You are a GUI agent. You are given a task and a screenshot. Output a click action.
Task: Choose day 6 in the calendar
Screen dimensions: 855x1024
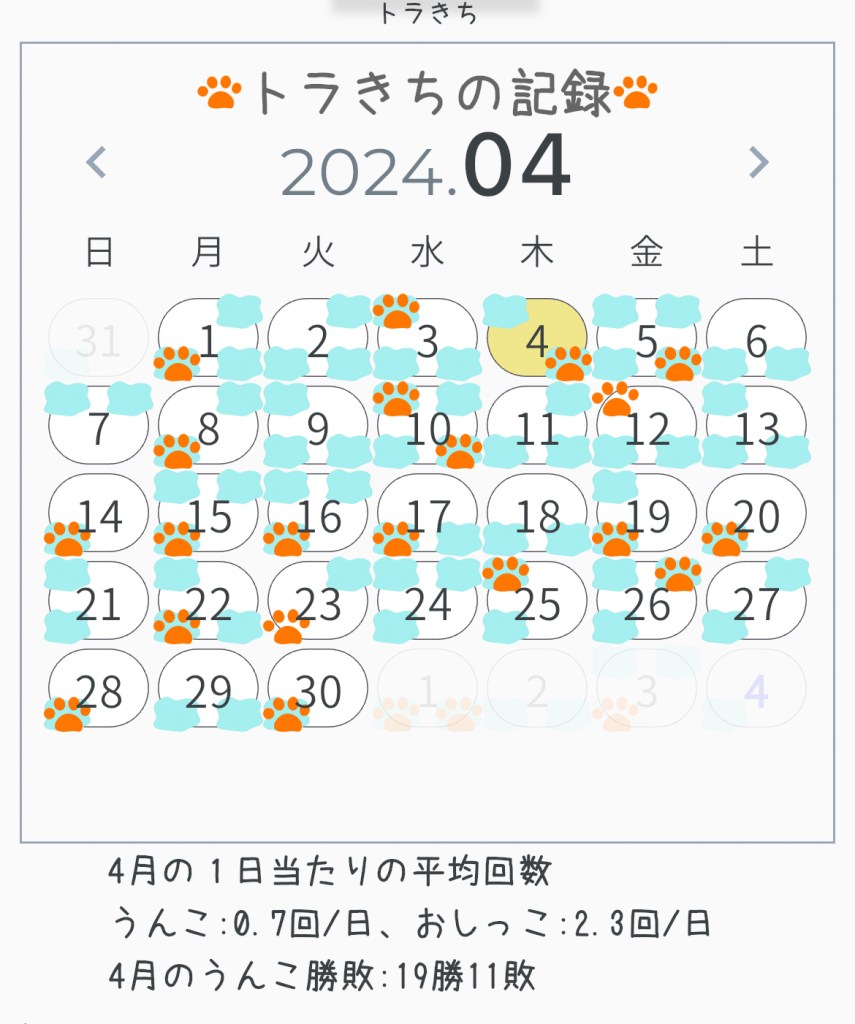(x=756, y=342)
